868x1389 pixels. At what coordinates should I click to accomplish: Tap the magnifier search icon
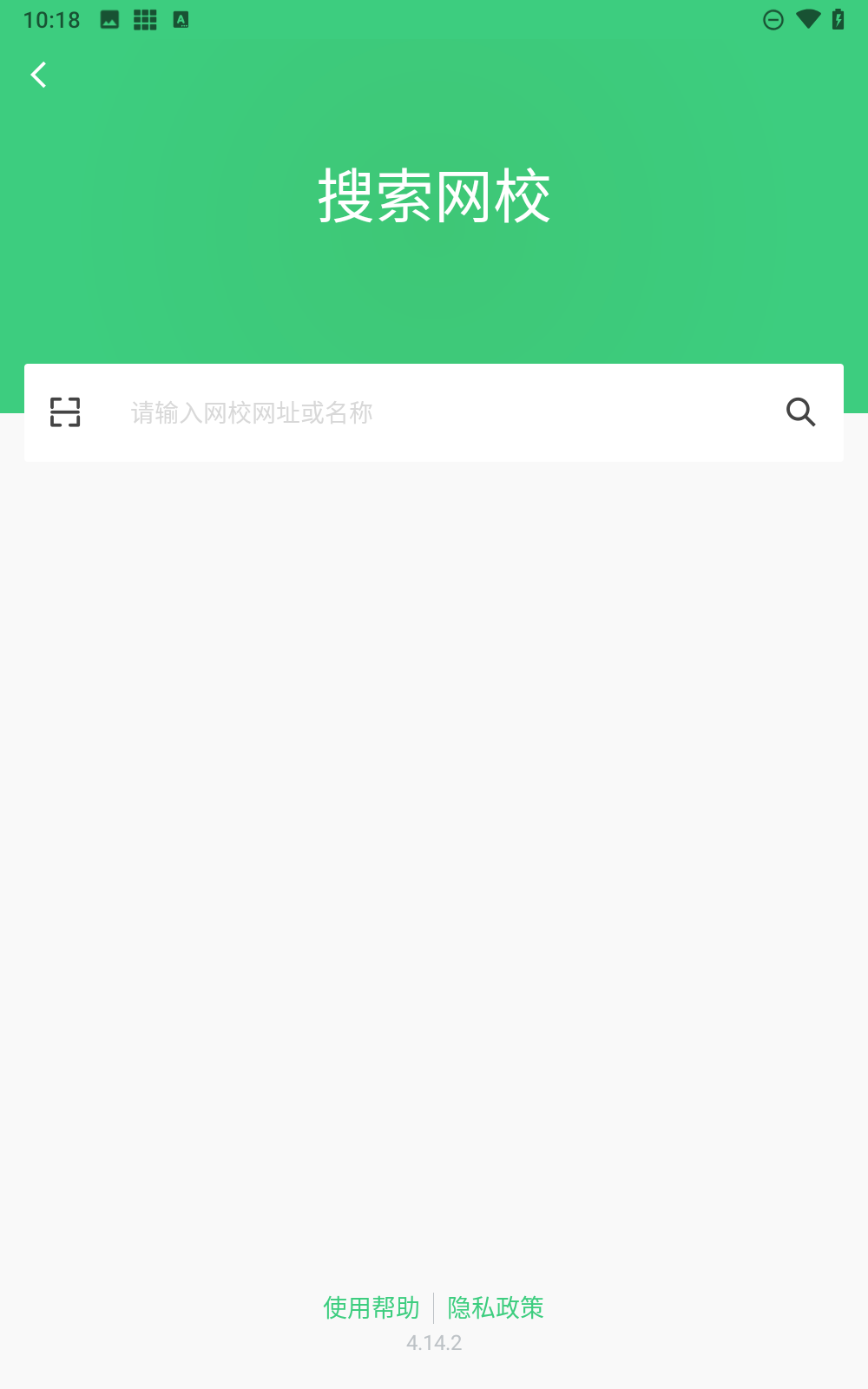[x=800, y=412]
